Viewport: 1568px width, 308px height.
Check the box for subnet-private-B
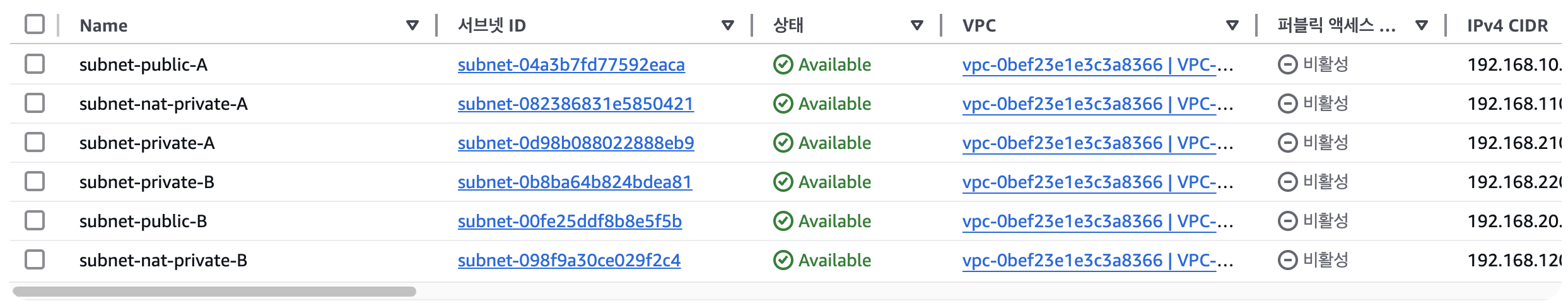point(35,181)
